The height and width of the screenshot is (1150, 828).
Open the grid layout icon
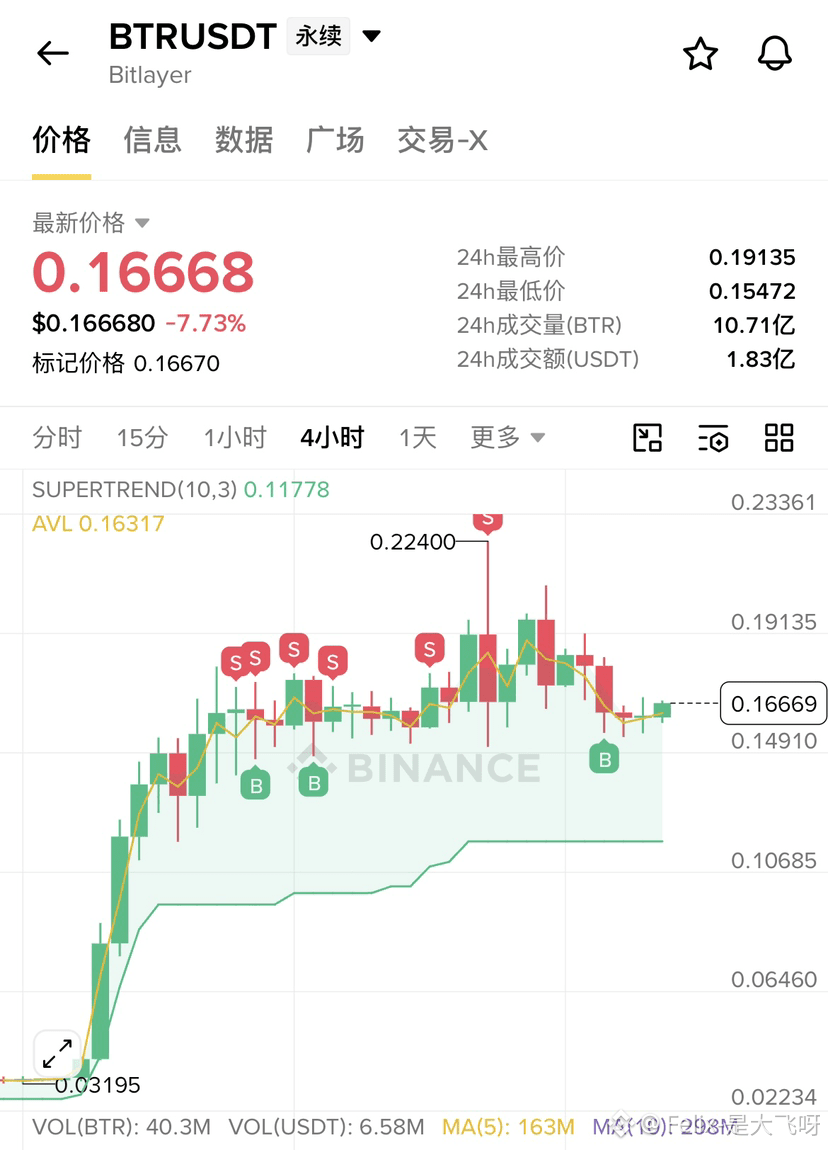(779, 438)
